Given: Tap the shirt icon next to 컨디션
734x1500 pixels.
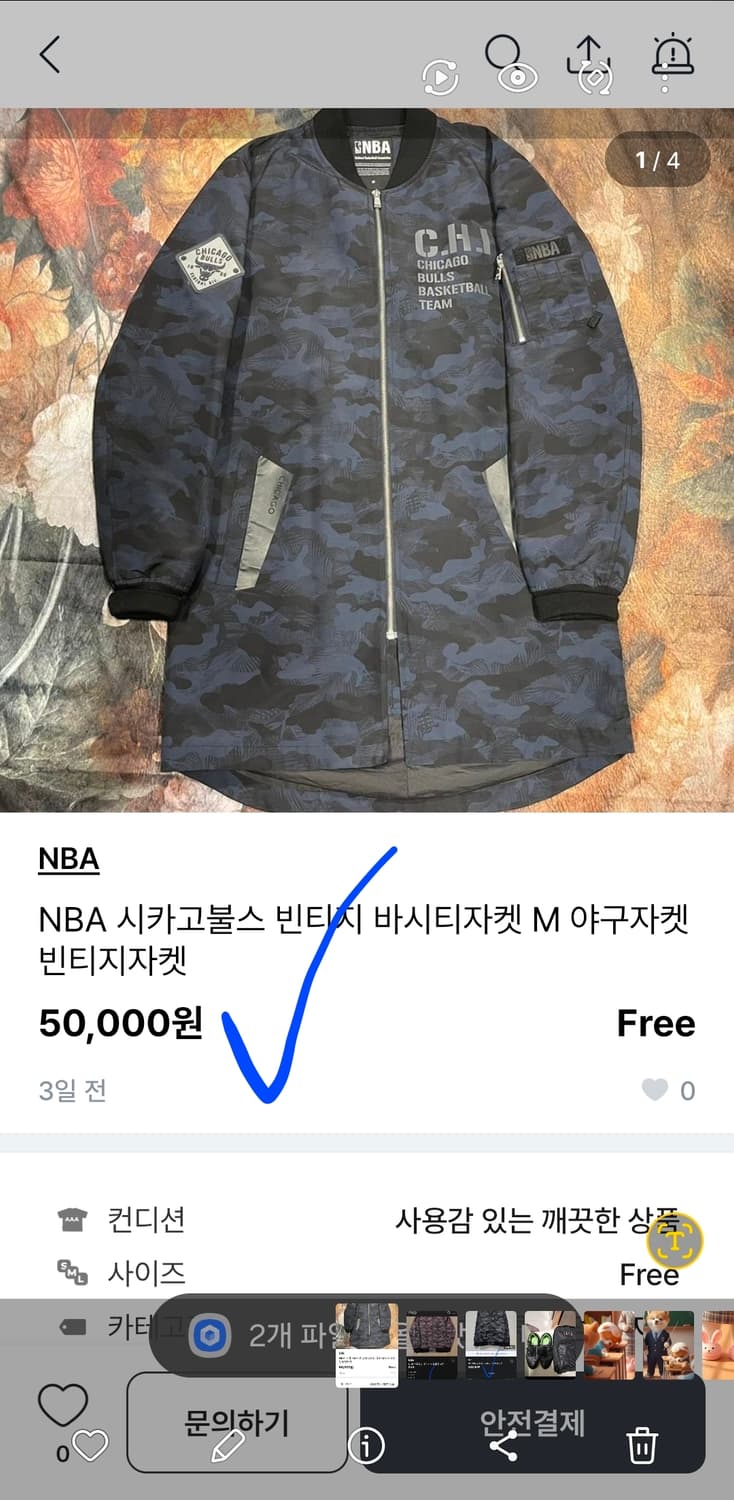Looking at the screenshot, I should pyautogui.click(x=72, y=1220).
